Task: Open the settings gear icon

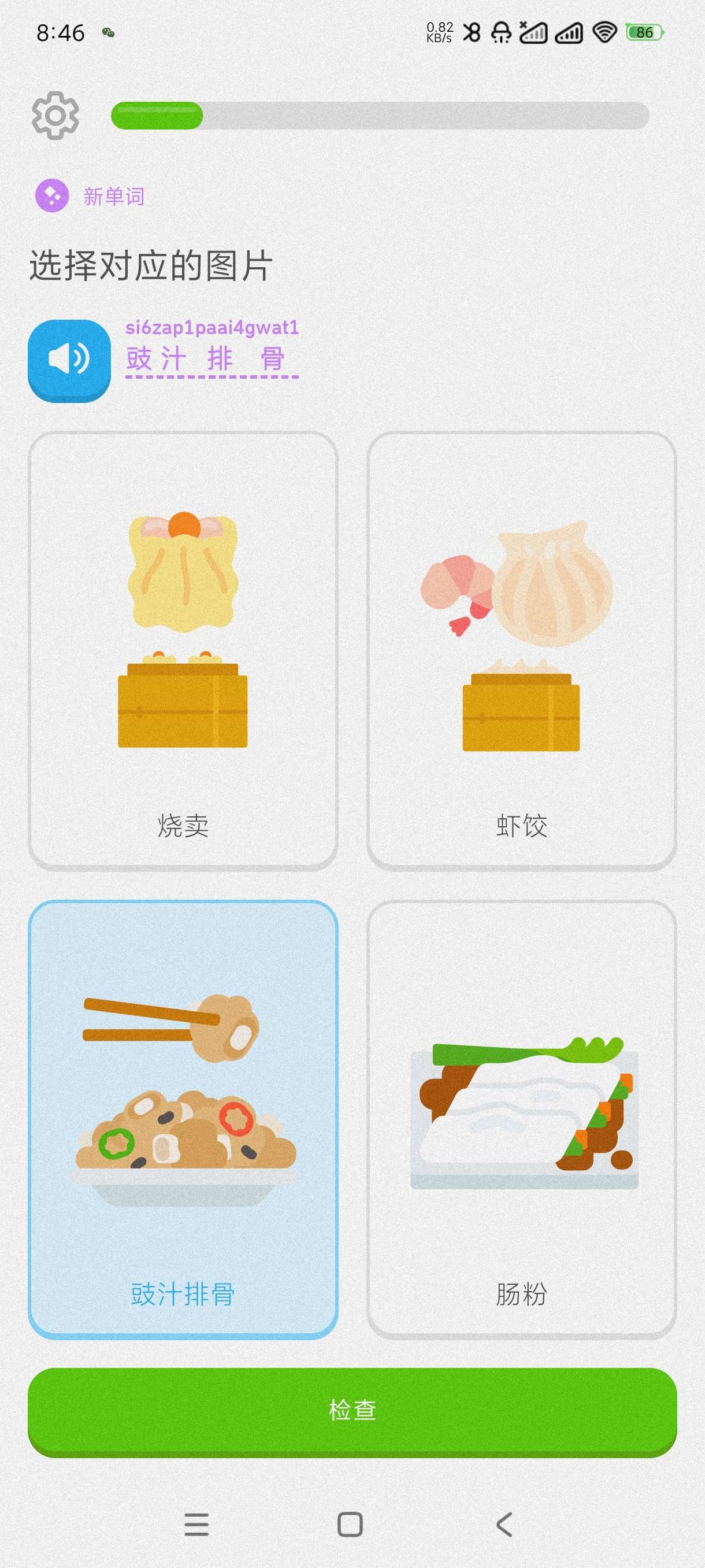Action: pos(55,116)
